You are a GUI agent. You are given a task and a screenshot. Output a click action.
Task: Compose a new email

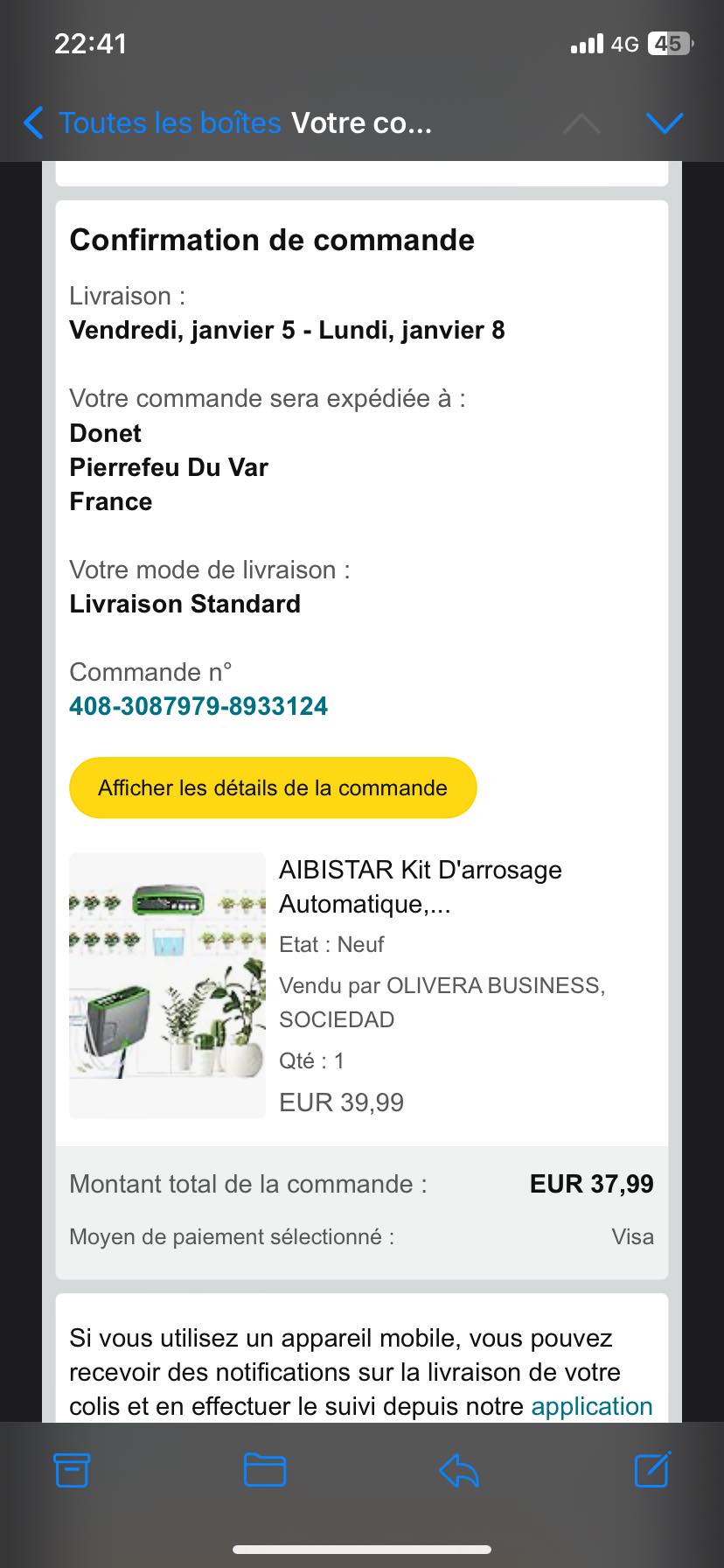coord(652,1470)
